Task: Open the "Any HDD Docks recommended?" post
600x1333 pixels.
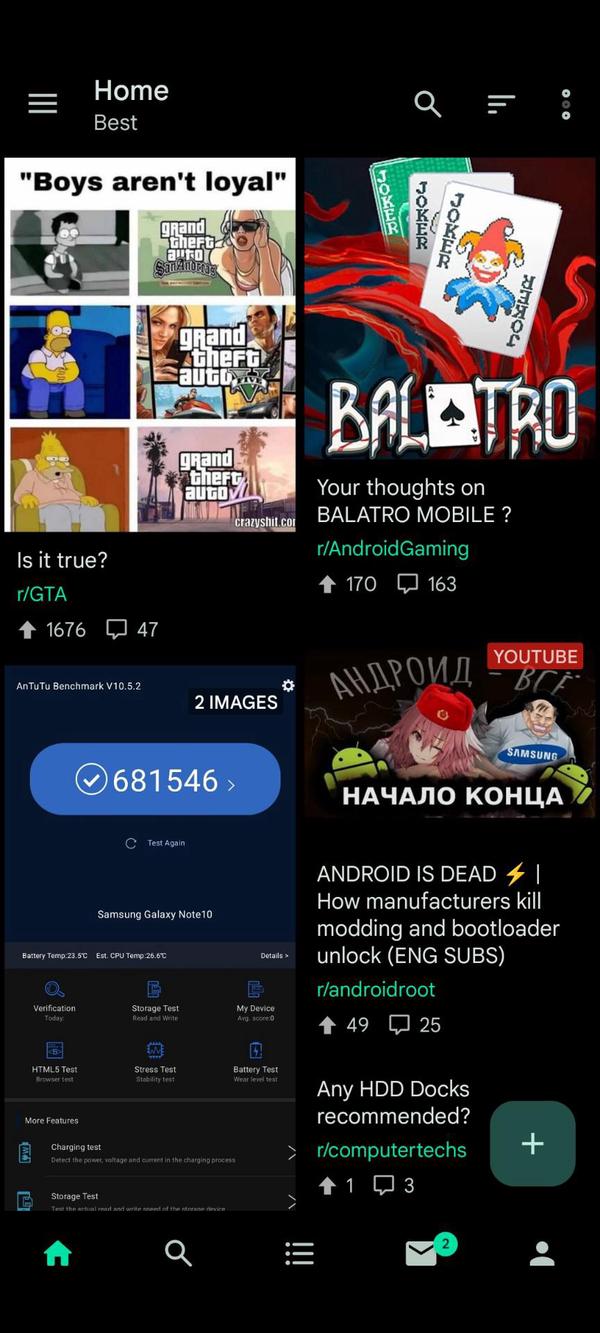Action: (393, 1102)
